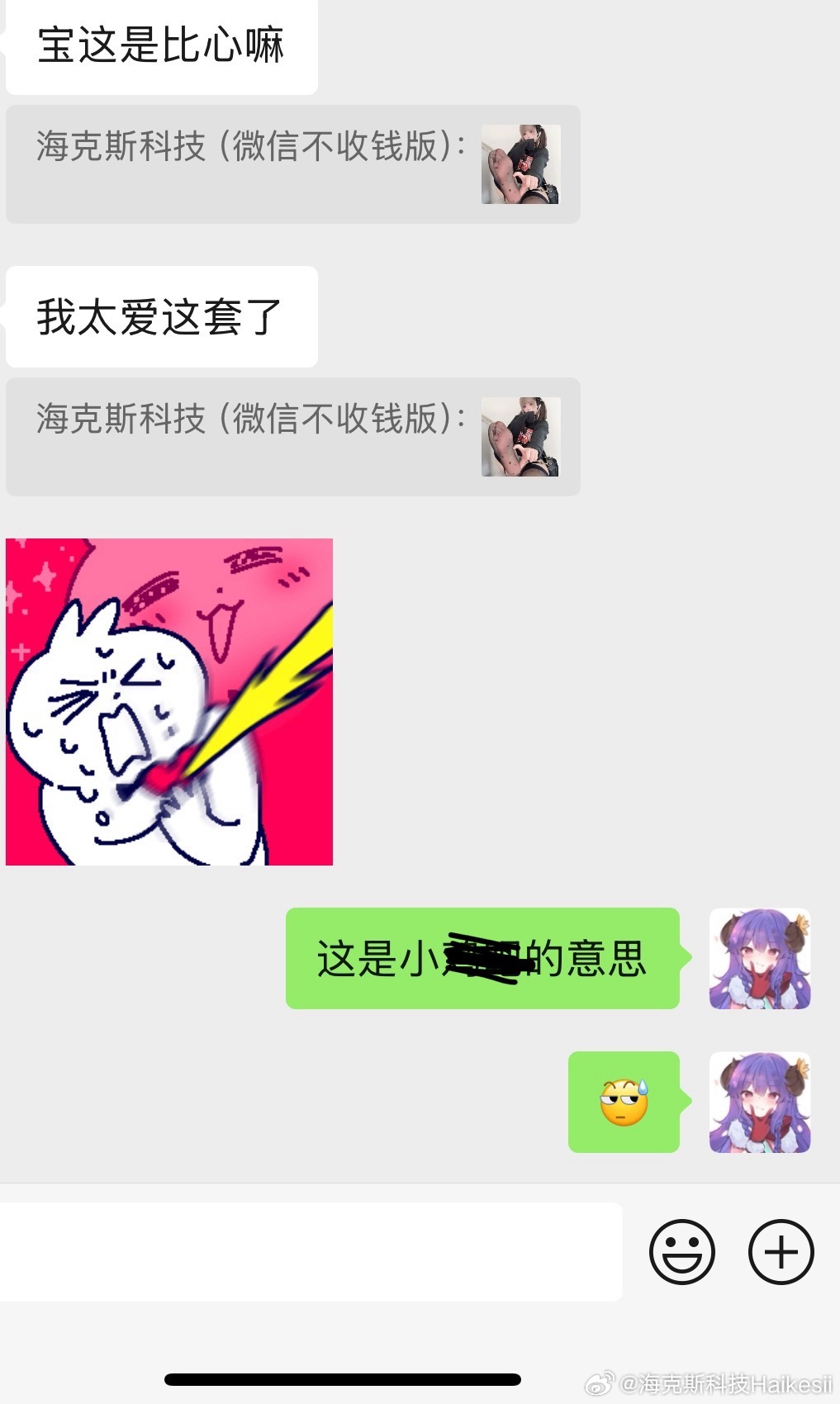
Task: Open avatar beside the sweating emoji message
Action: pos(760,1102)
